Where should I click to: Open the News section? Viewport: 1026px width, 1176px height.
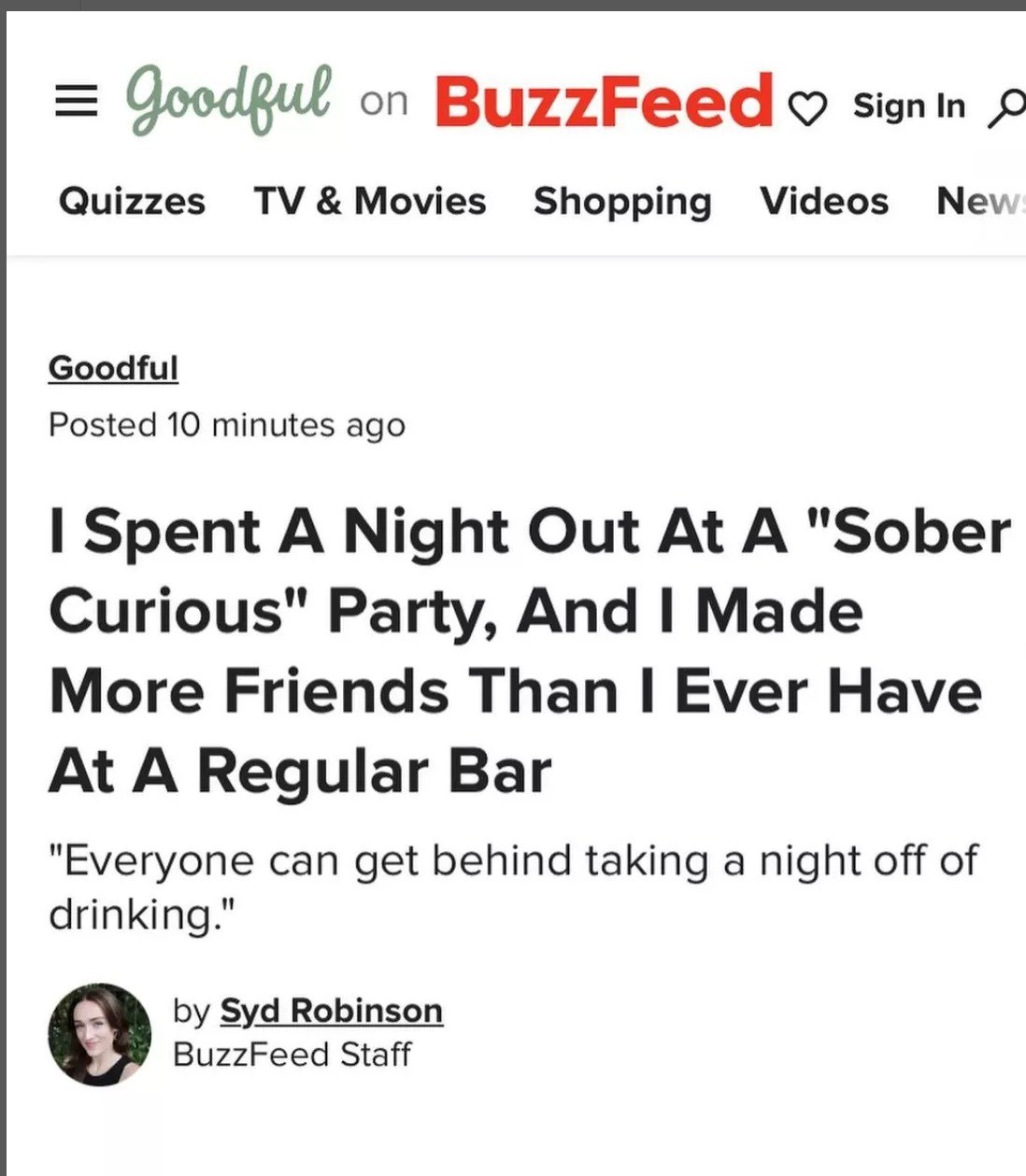979,201
